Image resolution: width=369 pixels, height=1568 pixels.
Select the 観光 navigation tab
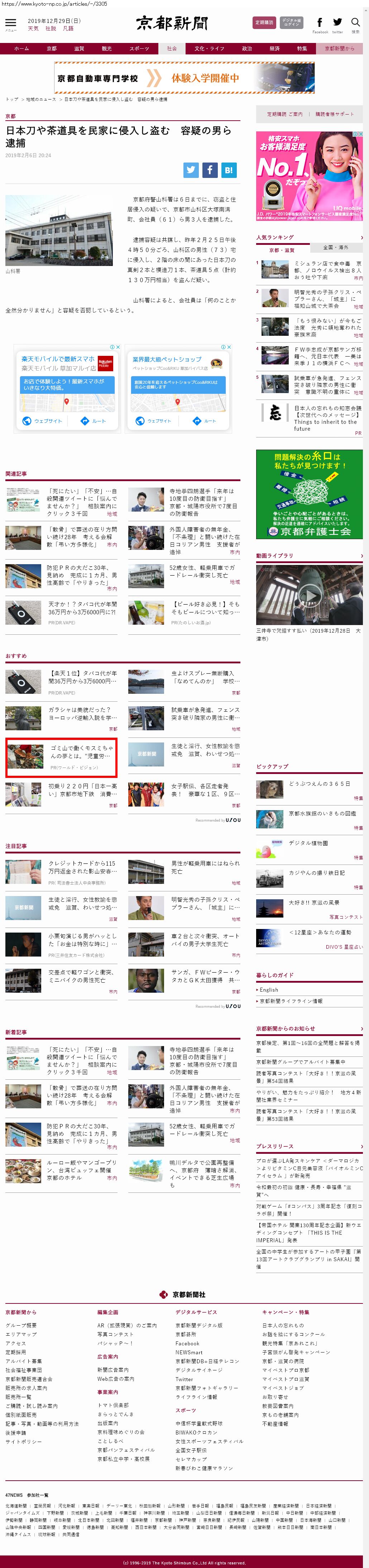tap(106, 49)
